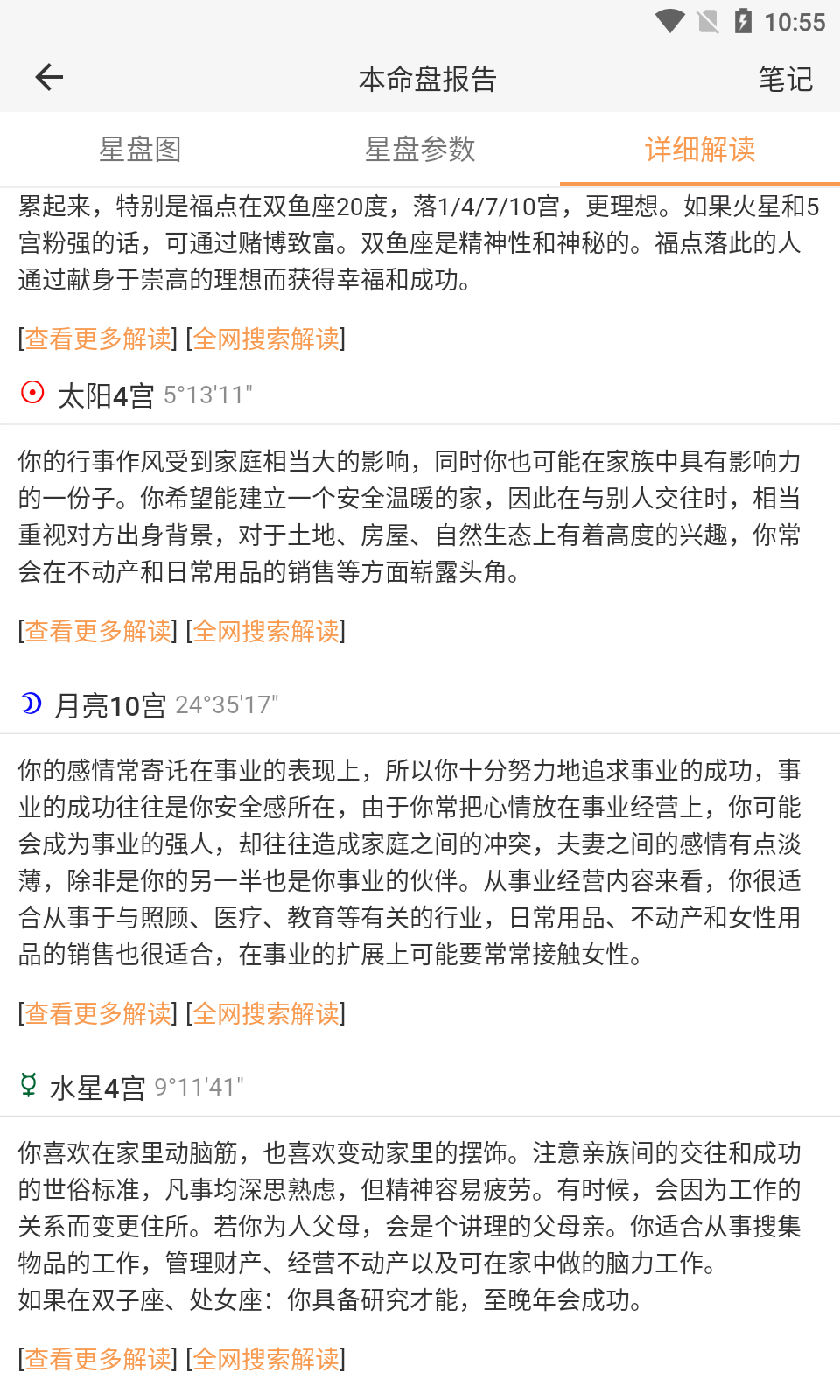View 查看更多解读 for 月亮10宫
Image resolution: width=840 pixels, height=1400 pixels.
point(98,1013)
